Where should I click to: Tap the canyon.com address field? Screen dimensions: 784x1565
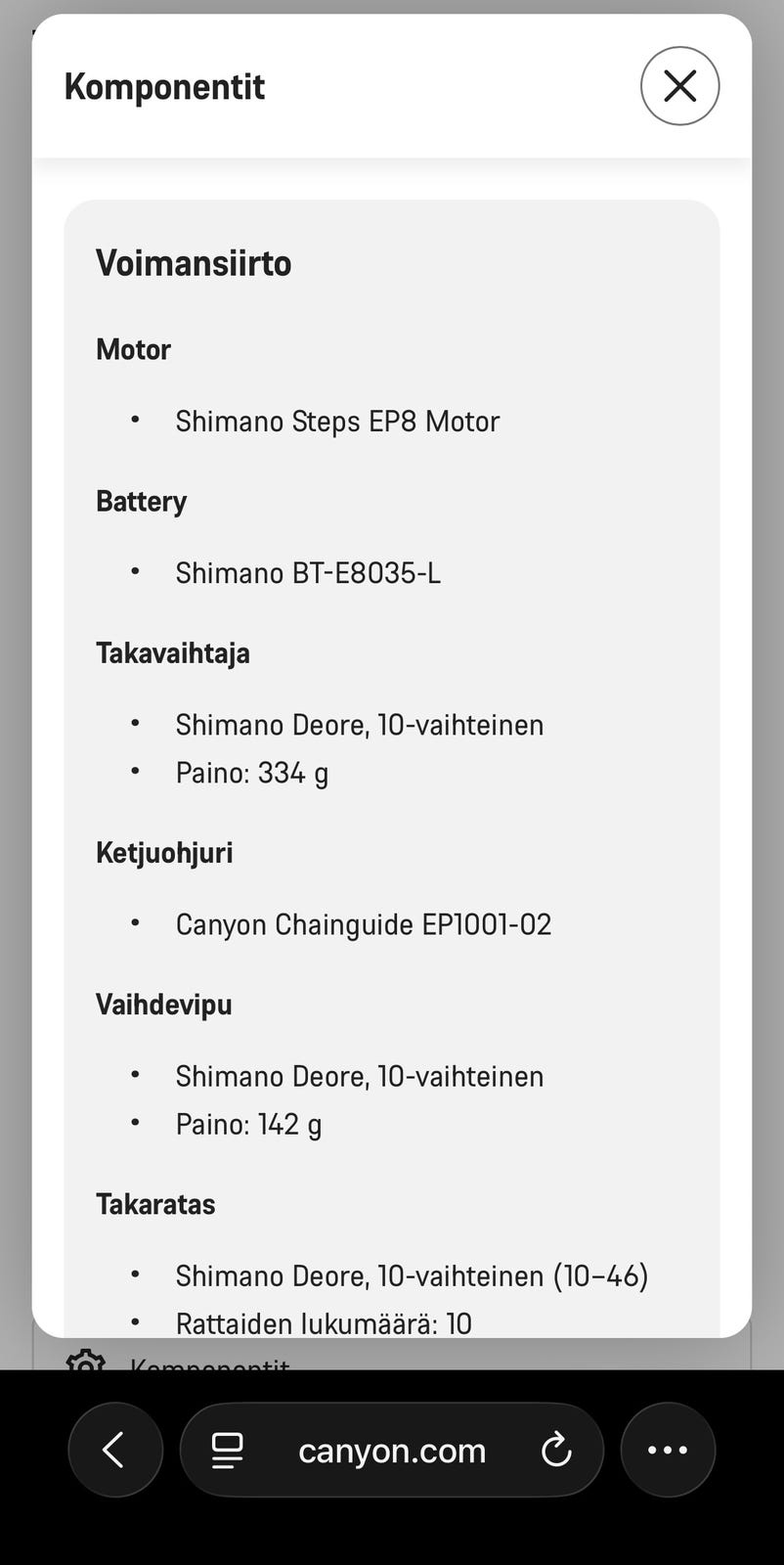[392, 1450]
